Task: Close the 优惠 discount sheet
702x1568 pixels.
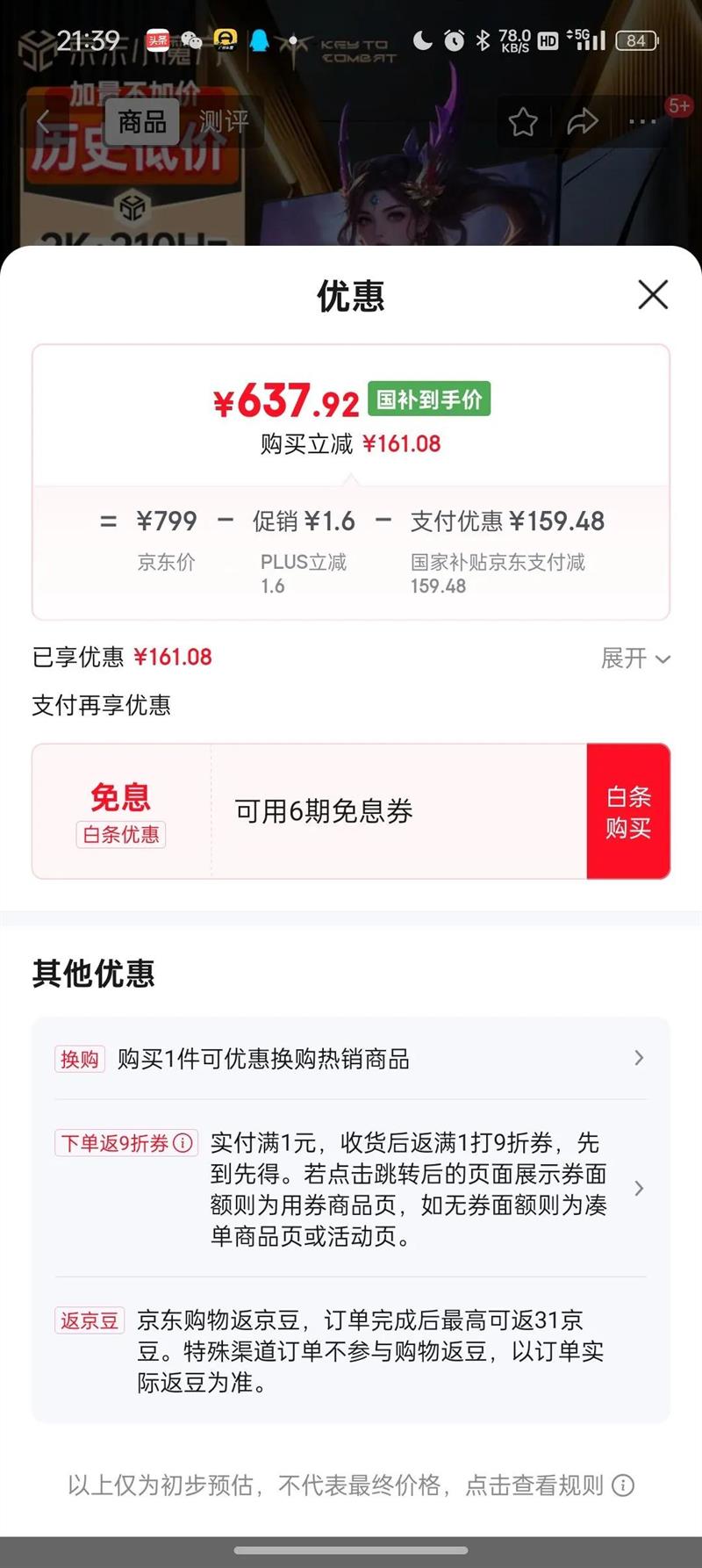Action: tap(653, 295)
